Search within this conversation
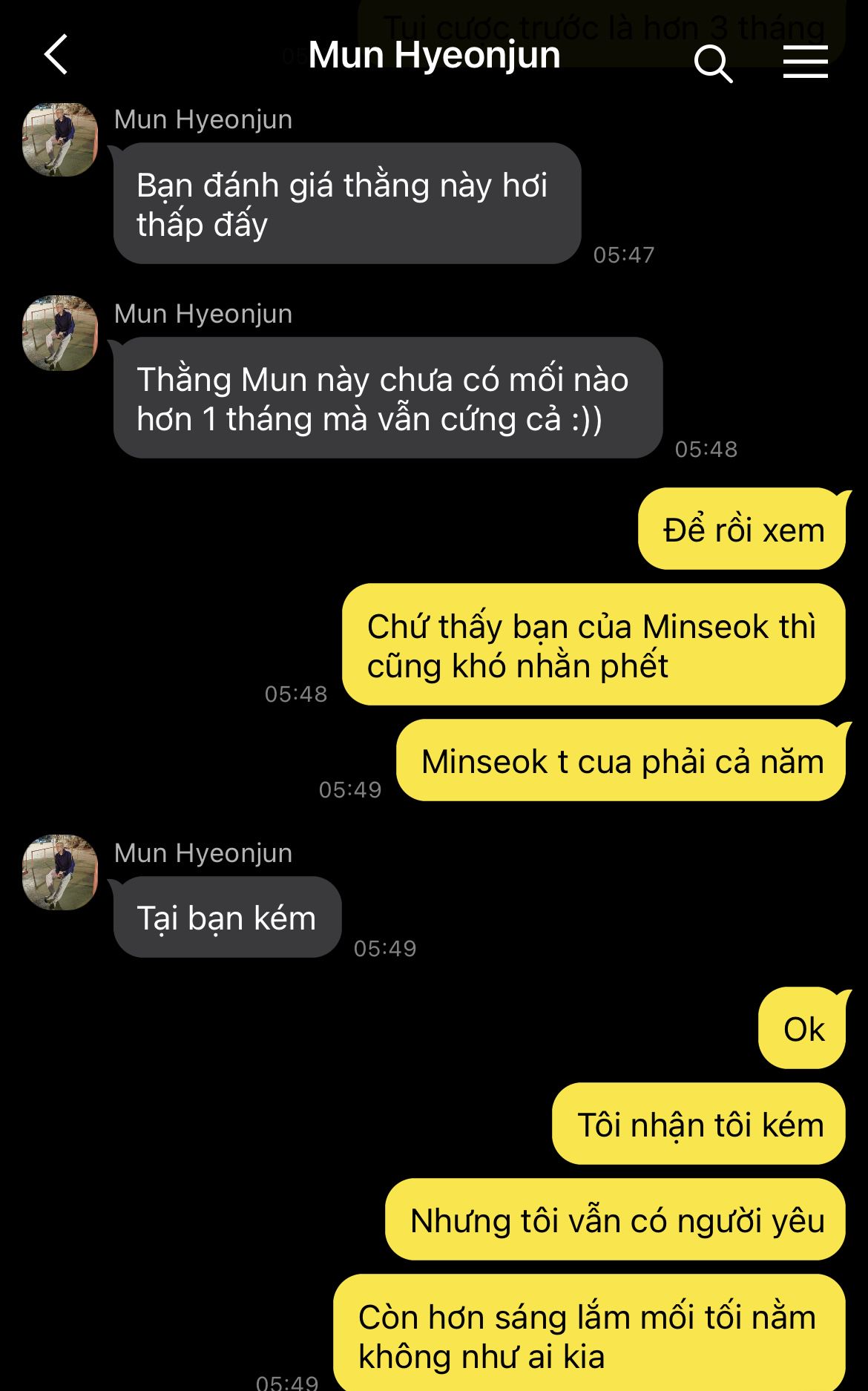Screen dimensions: 868x1391 pyautogui.click(x=713, y=63)
